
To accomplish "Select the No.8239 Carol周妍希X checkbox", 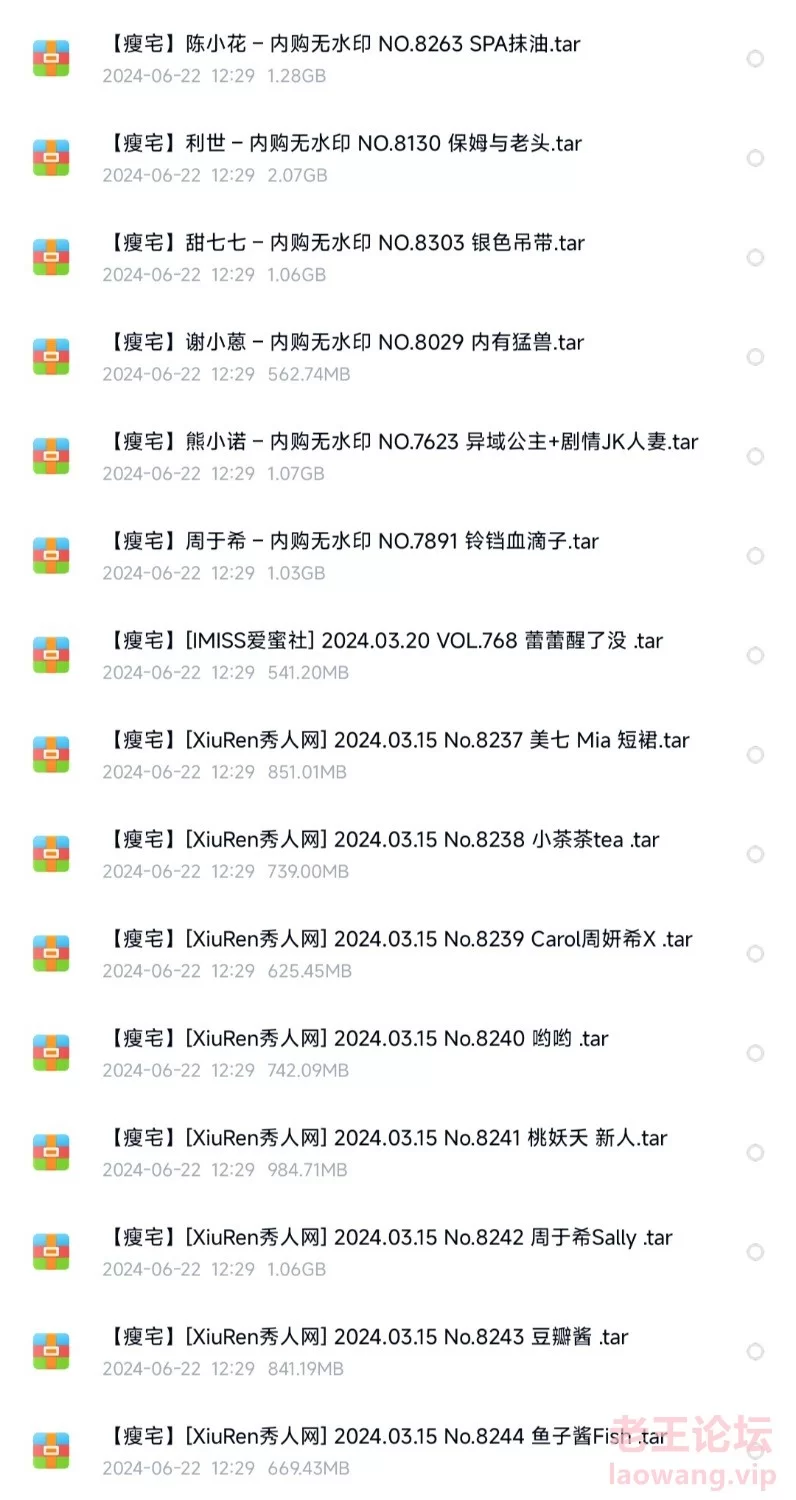I will click(755, 954).
